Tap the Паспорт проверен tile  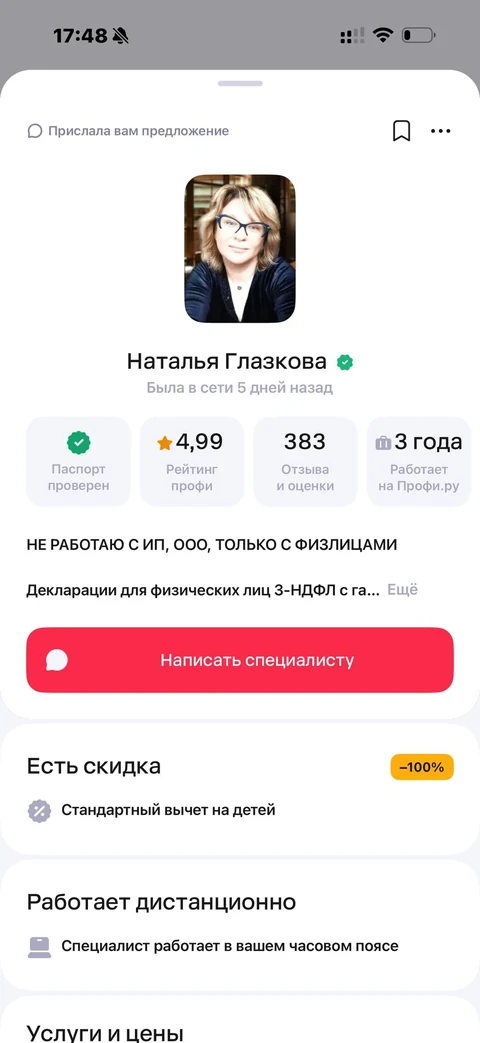[x=78, y=462]
